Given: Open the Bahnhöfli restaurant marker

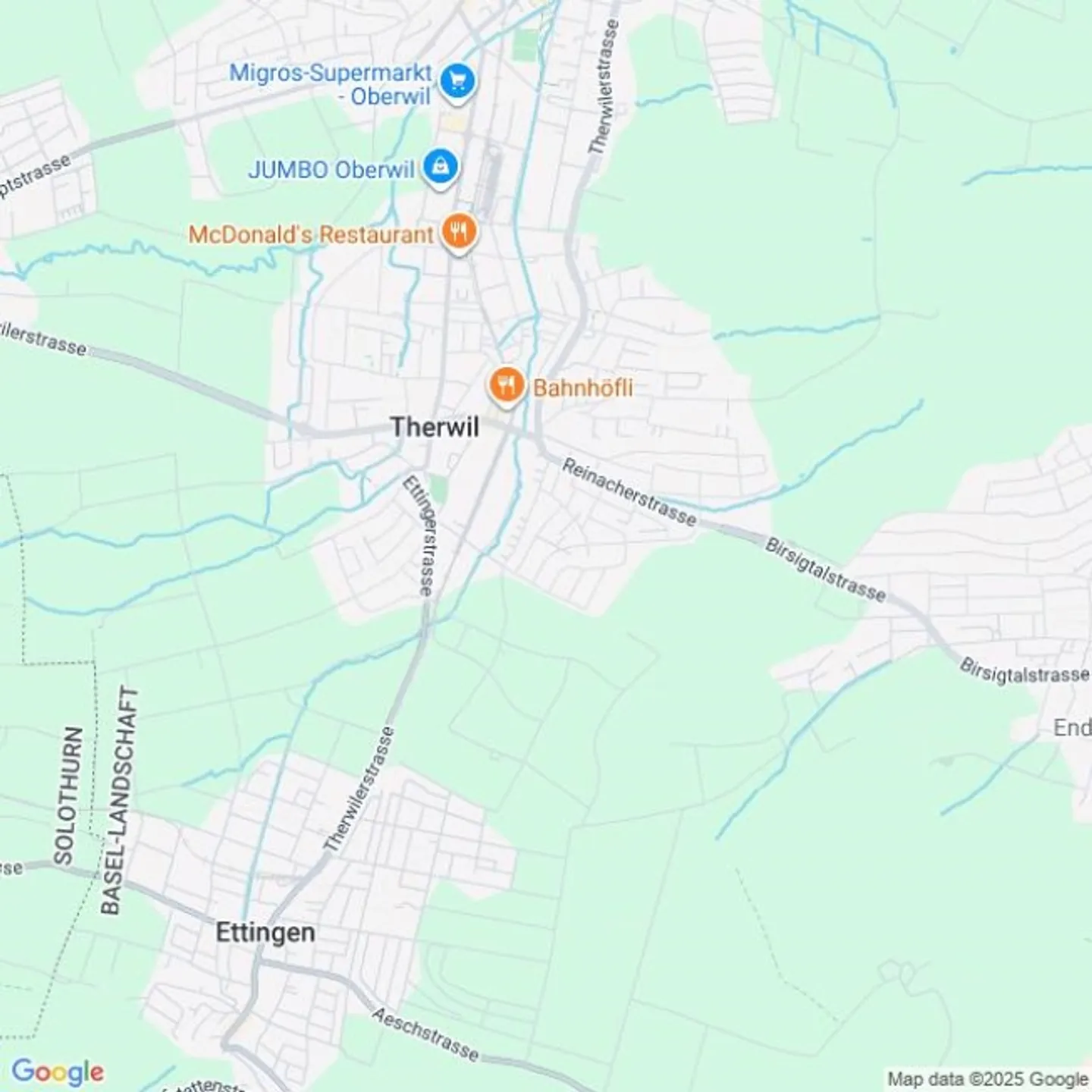Looking at the screenshot, I should (x=506, y=386).
